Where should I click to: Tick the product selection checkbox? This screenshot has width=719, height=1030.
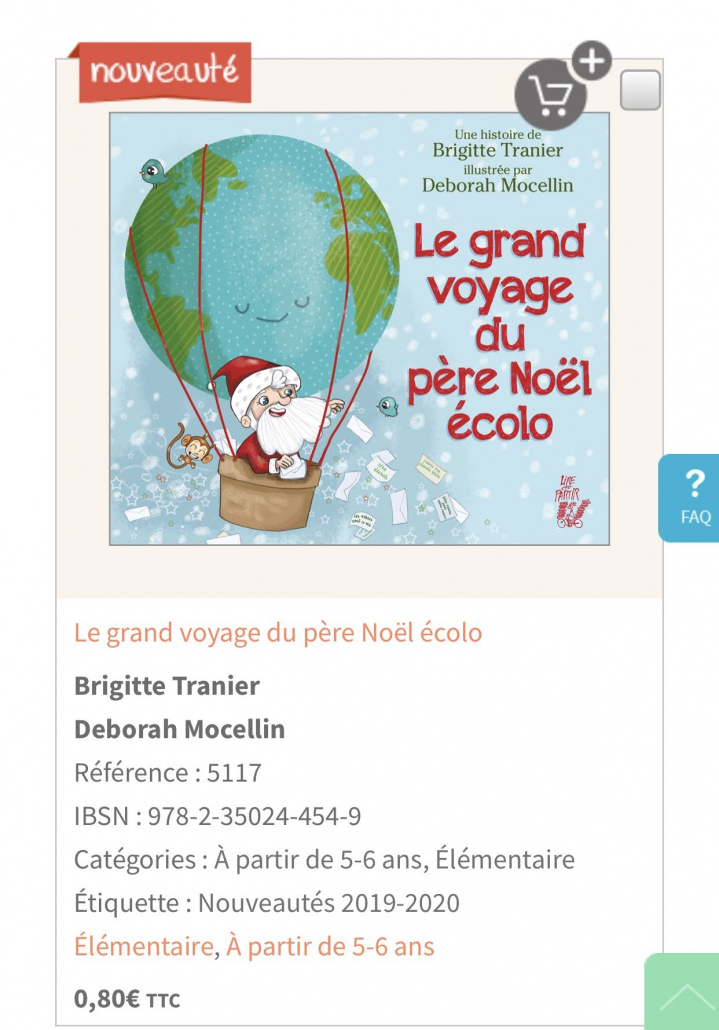pyautogui.click(x=640, y=91)
